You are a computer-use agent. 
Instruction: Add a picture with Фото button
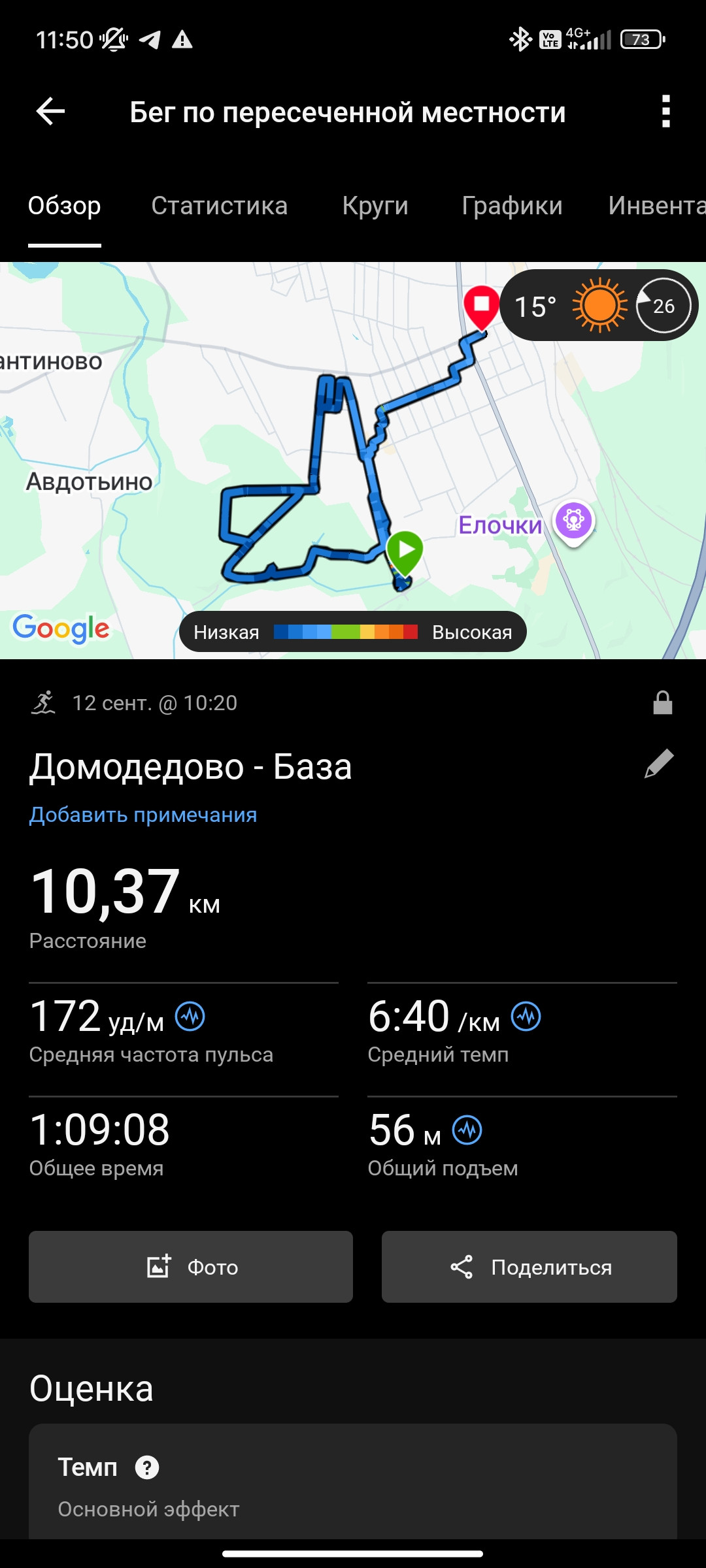click(x=191, y=1267)
